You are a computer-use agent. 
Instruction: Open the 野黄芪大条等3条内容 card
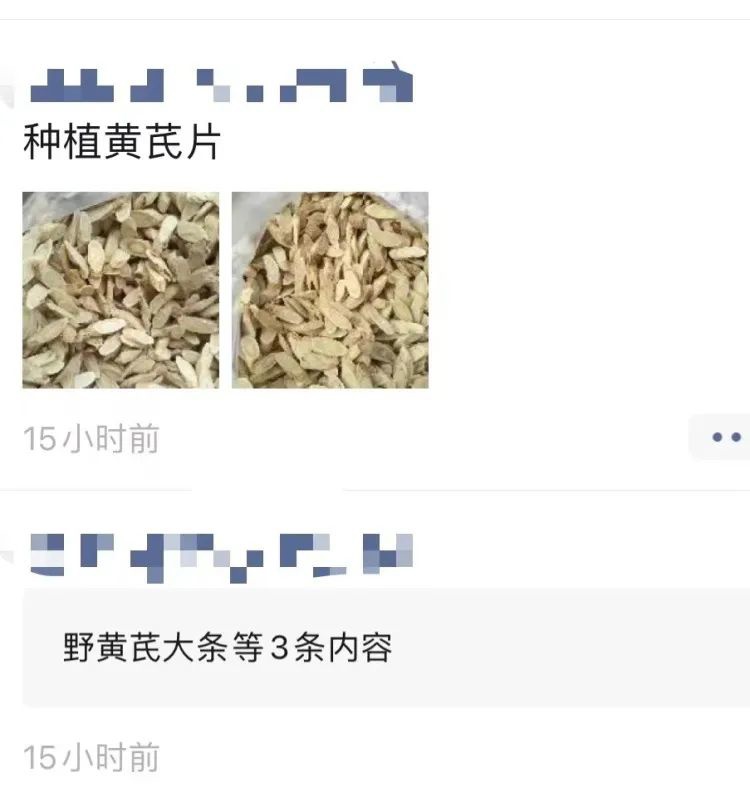point(385,648)
